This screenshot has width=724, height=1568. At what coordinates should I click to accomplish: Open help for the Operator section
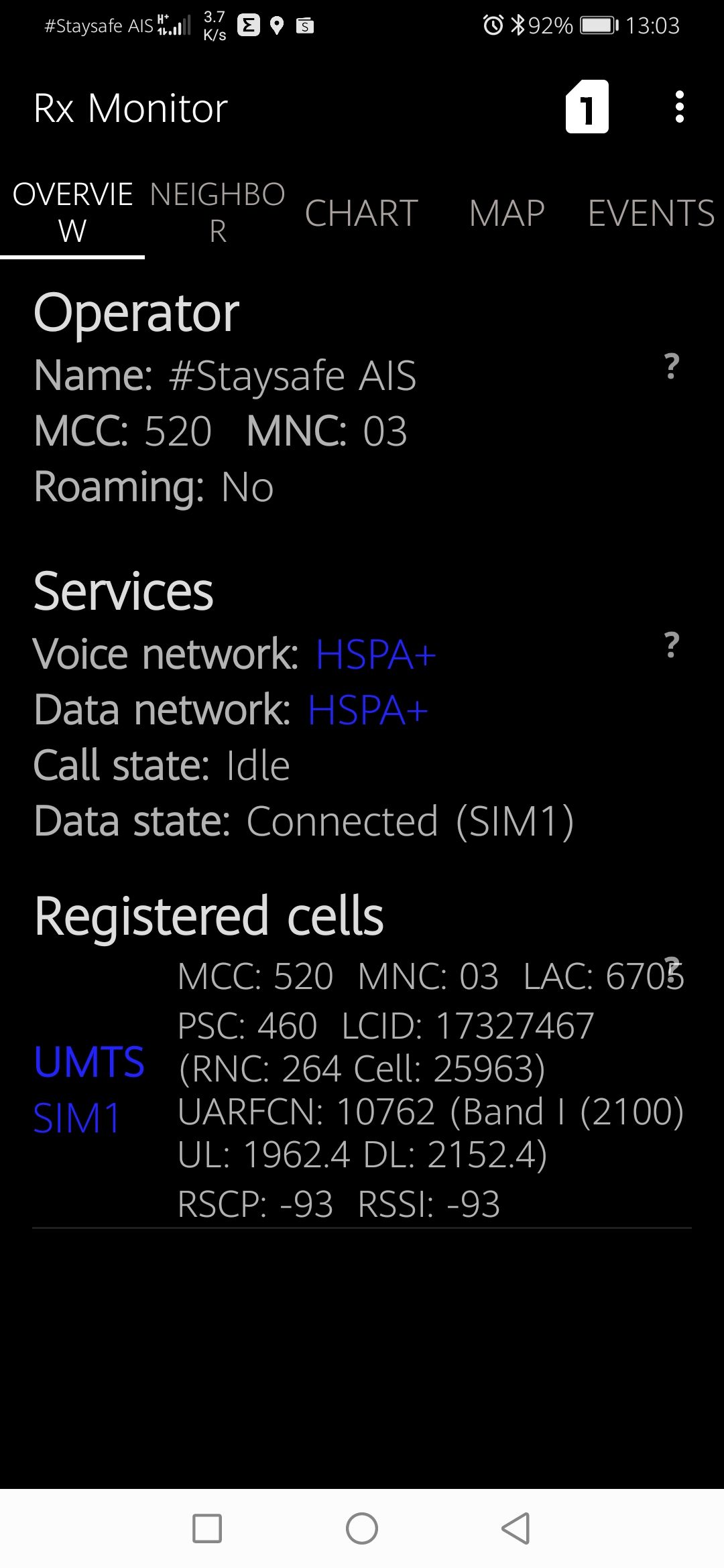click(672, 367)
